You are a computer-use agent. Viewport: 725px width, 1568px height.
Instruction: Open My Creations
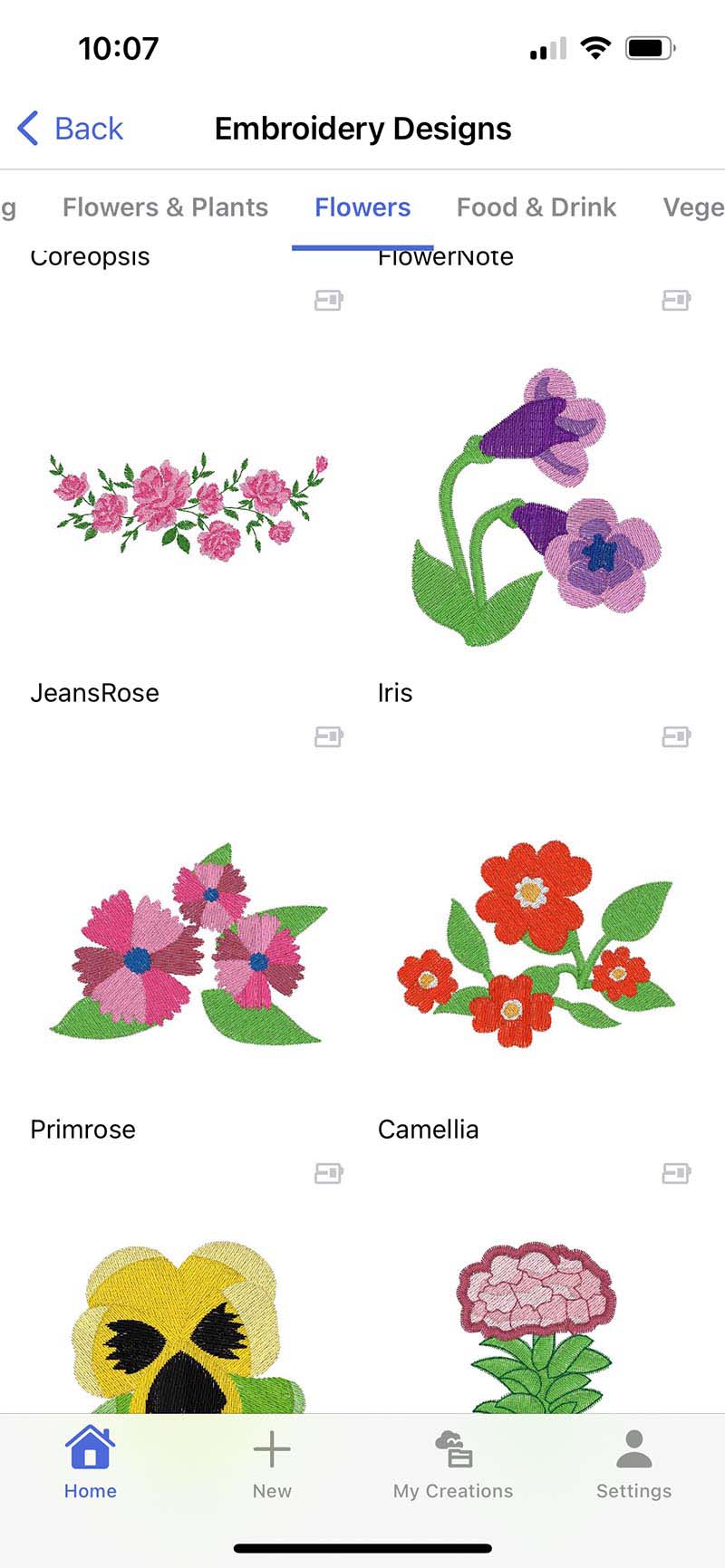click(453, 1463)
